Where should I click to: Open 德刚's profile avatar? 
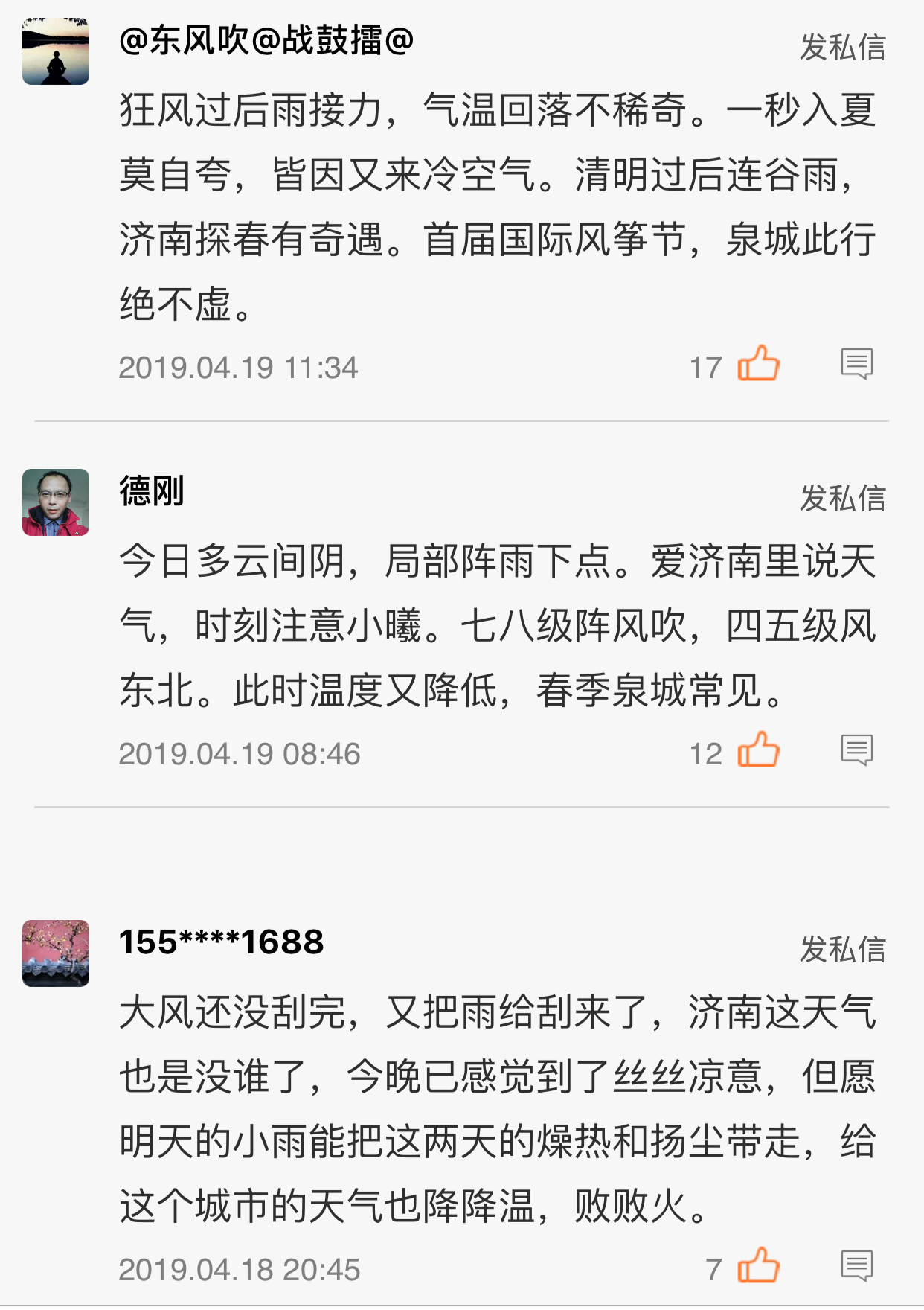point(56,502)
